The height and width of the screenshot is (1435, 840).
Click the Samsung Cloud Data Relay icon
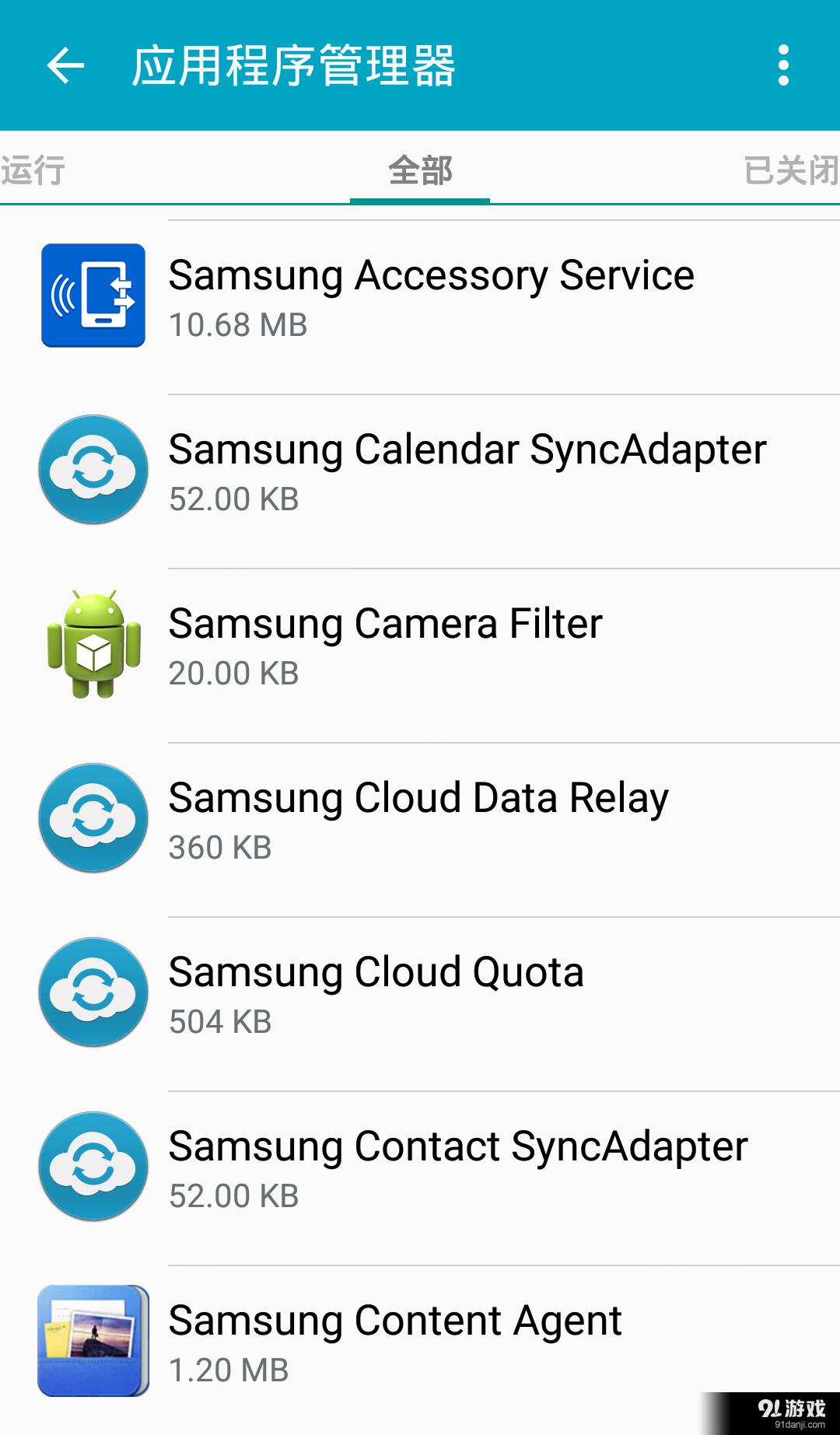click(93, 817)
